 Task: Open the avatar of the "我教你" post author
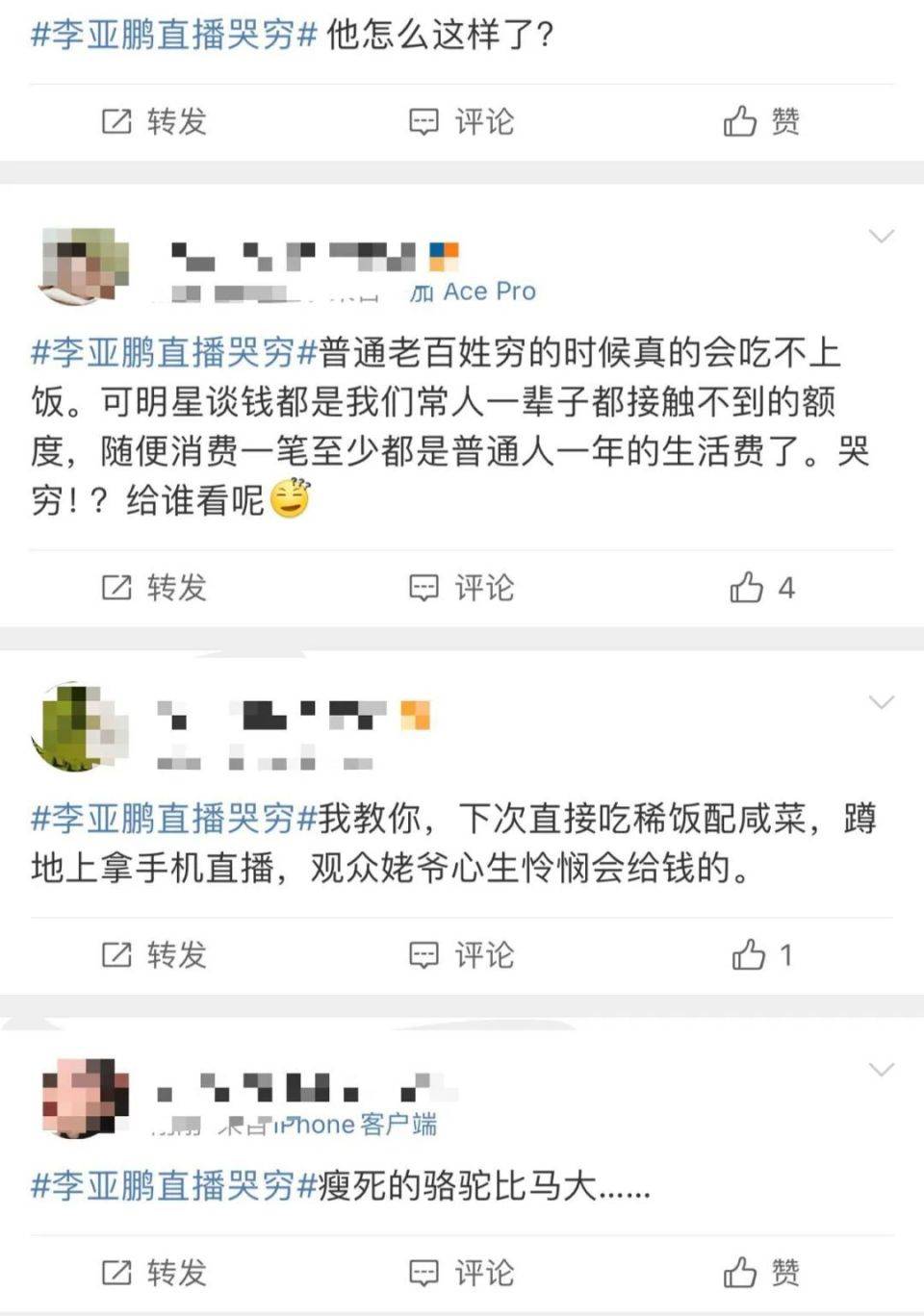[81, 727]
